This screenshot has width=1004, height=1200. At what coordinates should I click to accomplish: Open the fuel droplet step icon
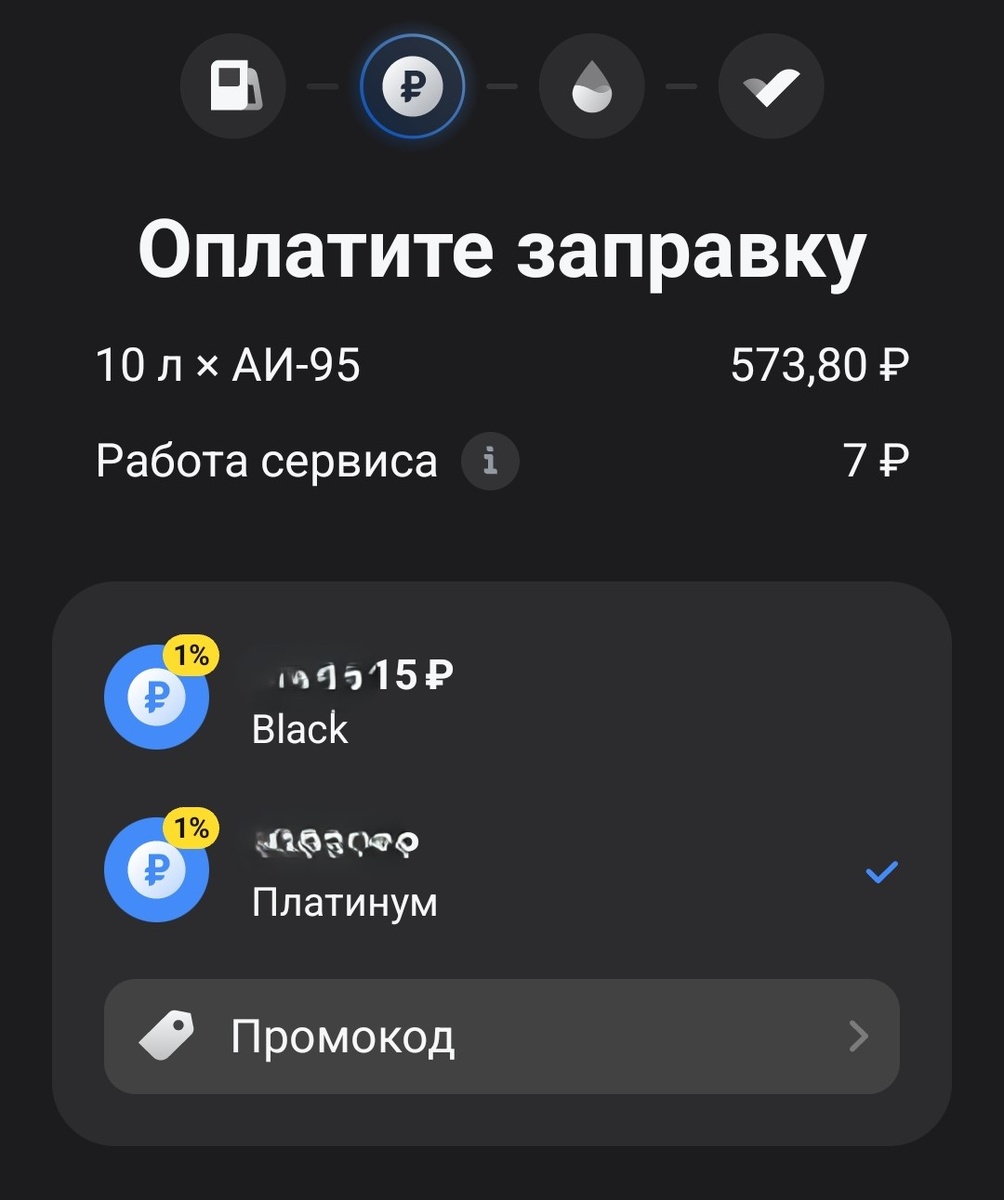591,85
